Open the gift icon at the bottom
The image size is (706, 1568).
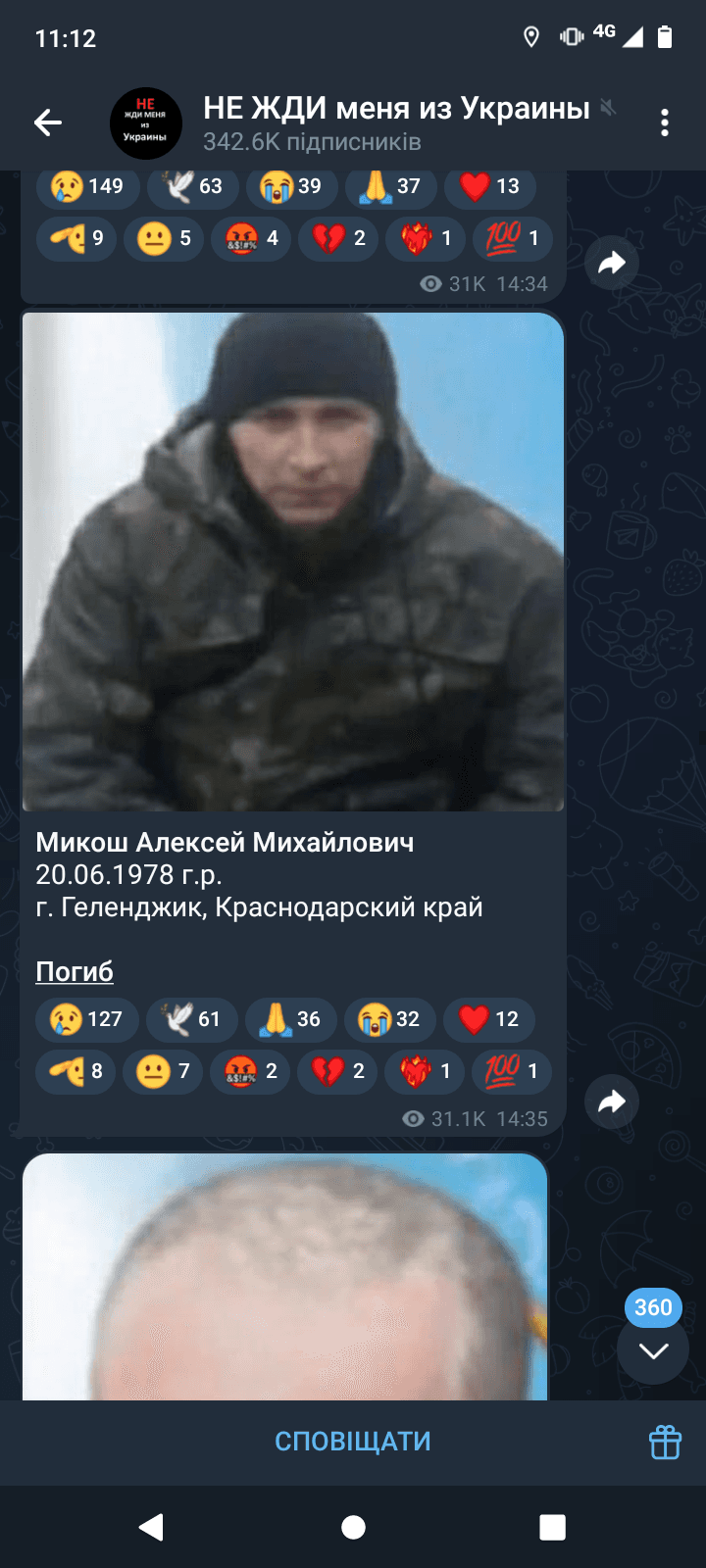[x=665, y=1442]
